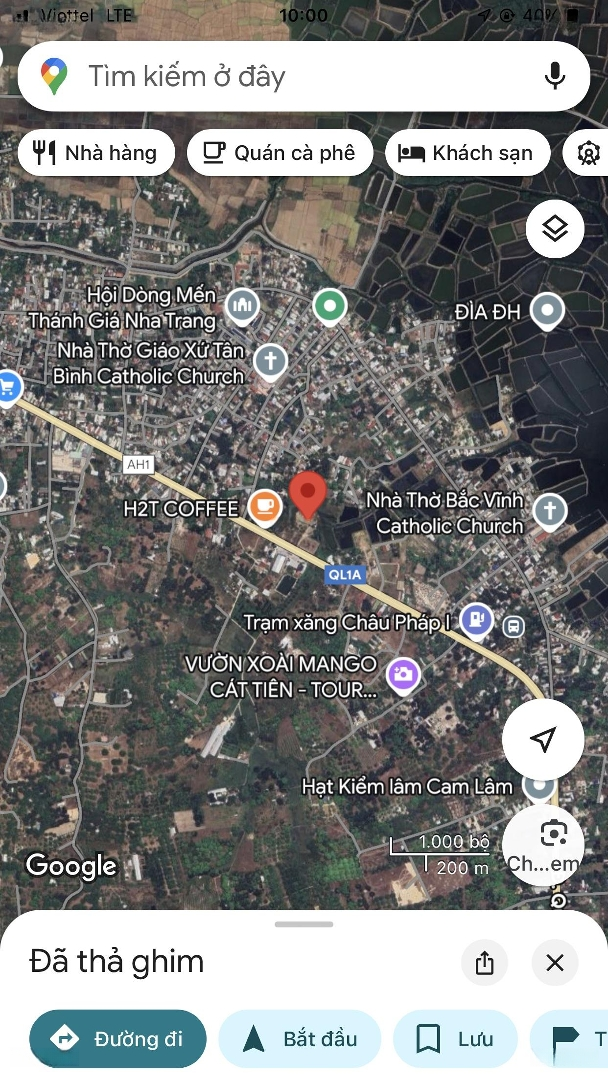Get directions with Đường đi
The image size is (608, 1080).
118,1039
